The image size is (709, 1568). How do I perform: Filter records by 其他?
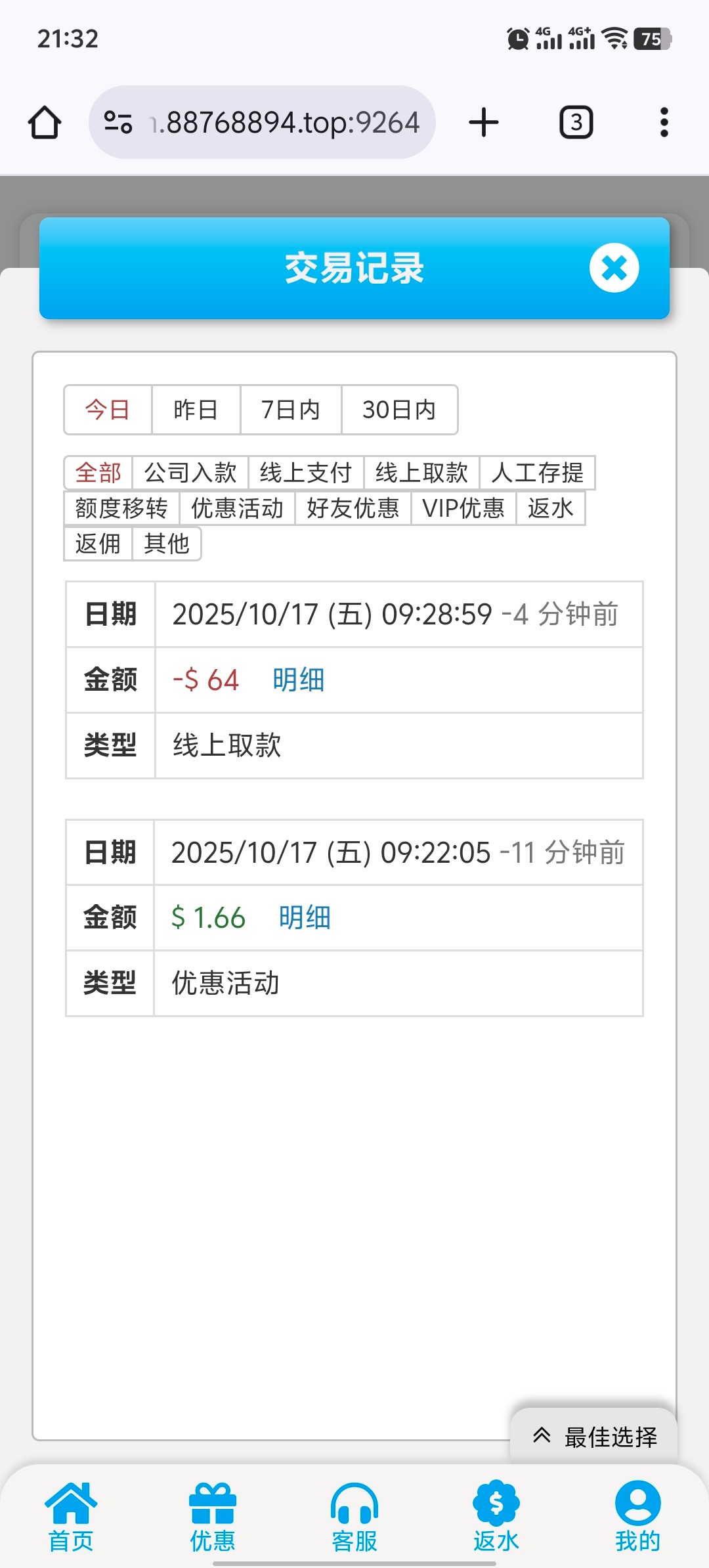(167, 544)
